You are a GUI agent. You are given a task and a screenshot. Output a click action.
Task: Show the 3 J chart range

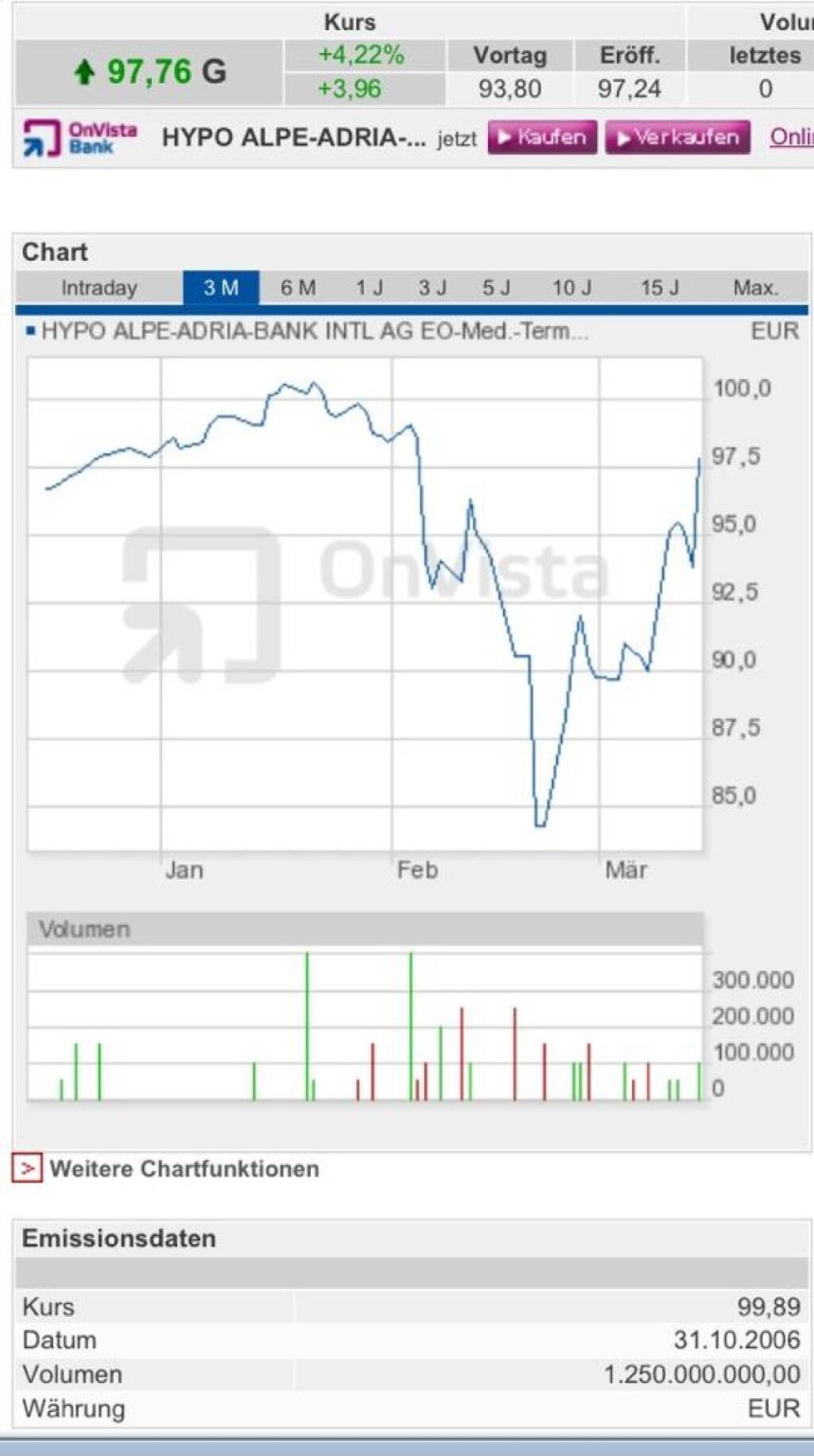(432, 288)
